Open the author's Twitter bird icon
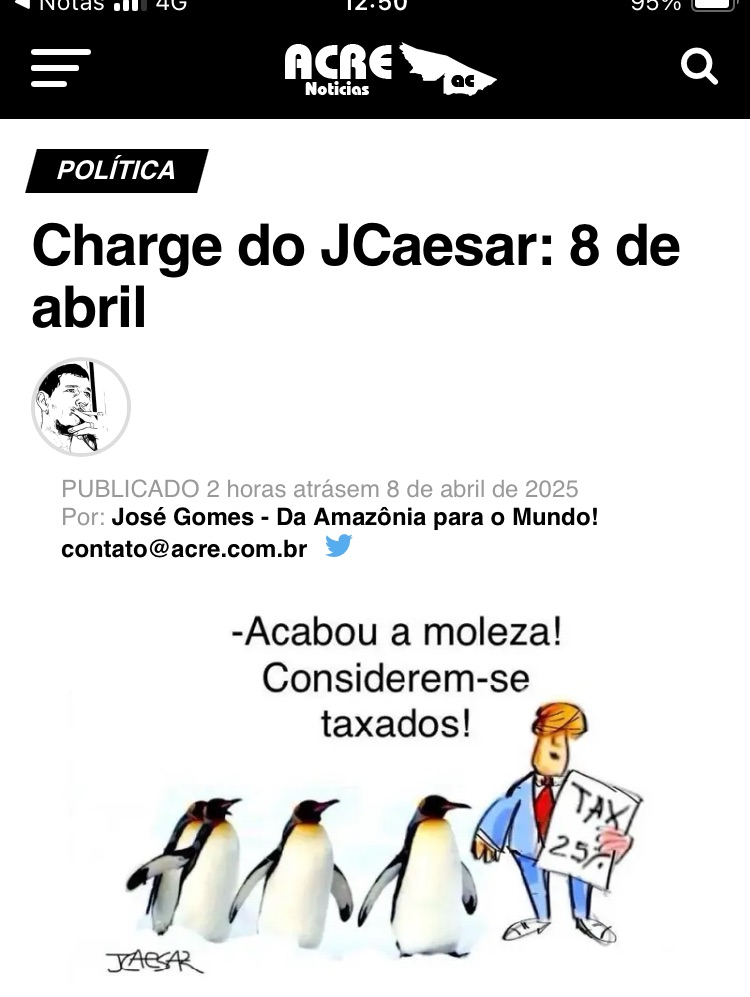 (x=339, y=547)
